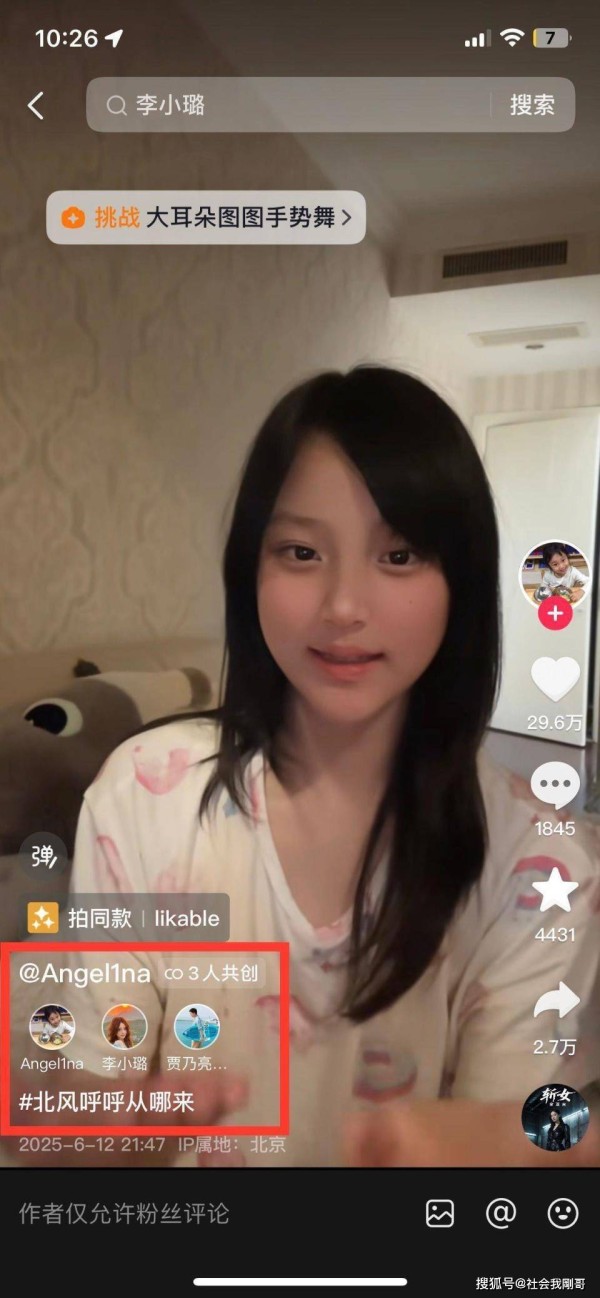Tap the image attachment icon in comment bar

point(440,1213)
